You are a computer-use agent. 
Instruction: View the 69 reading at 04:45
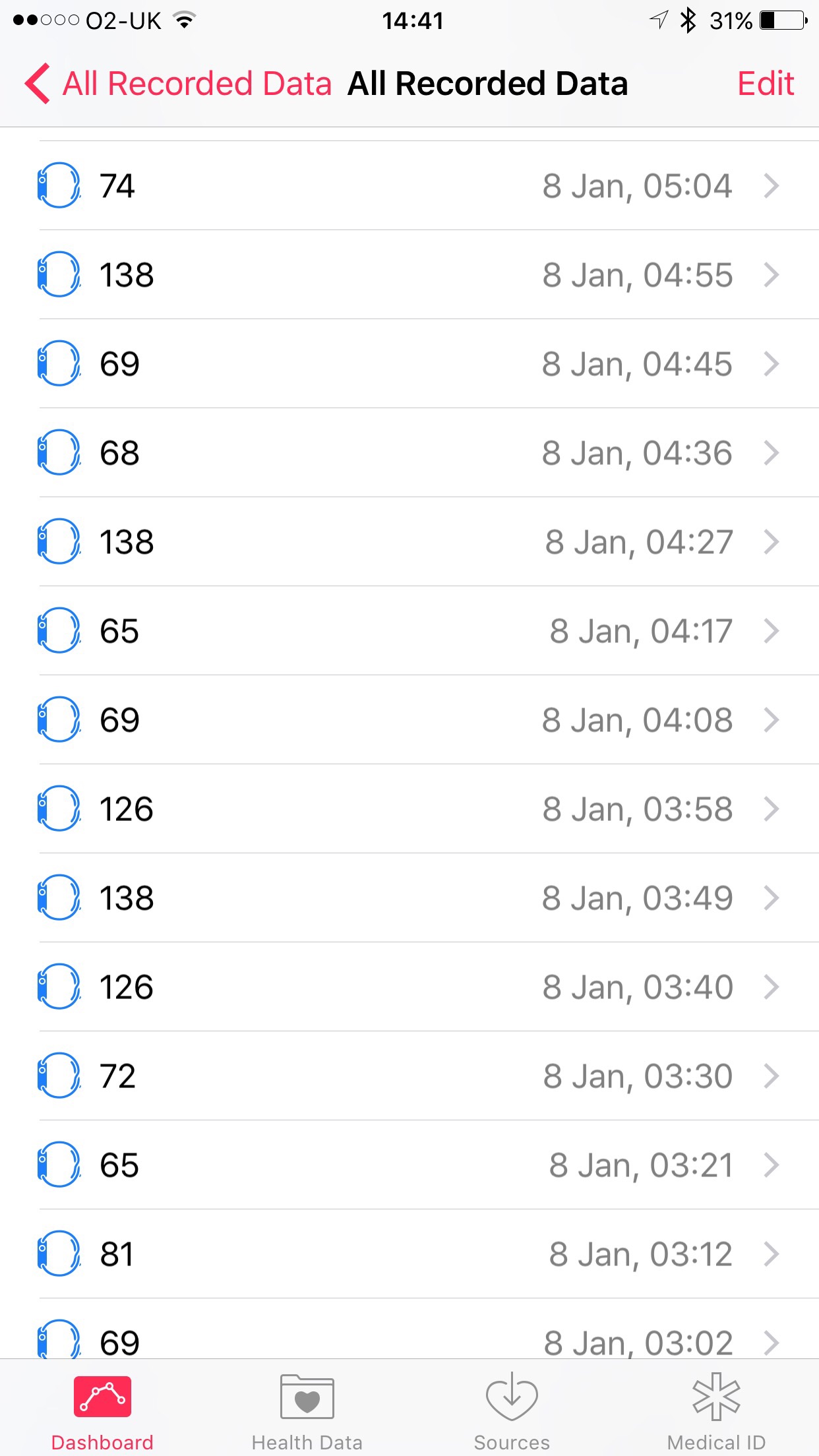coord(409,363)
